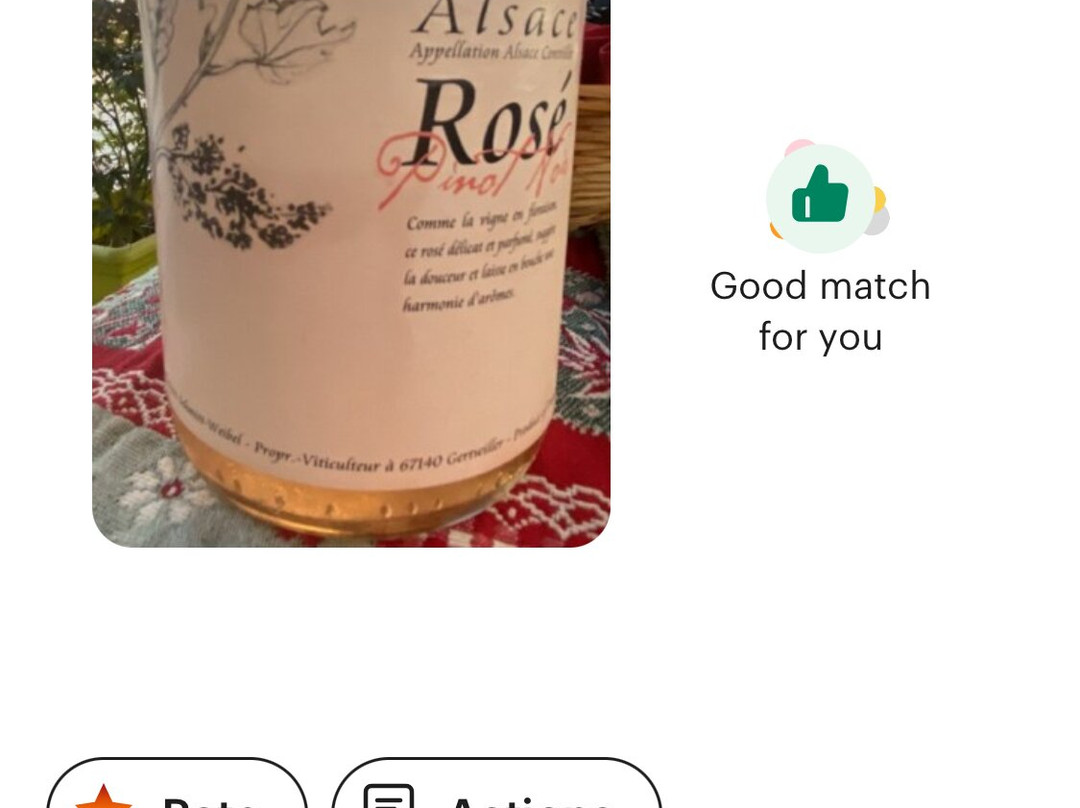View the Good match for you badge
The image size is (1080, 808).
click(x=820, y=250)
